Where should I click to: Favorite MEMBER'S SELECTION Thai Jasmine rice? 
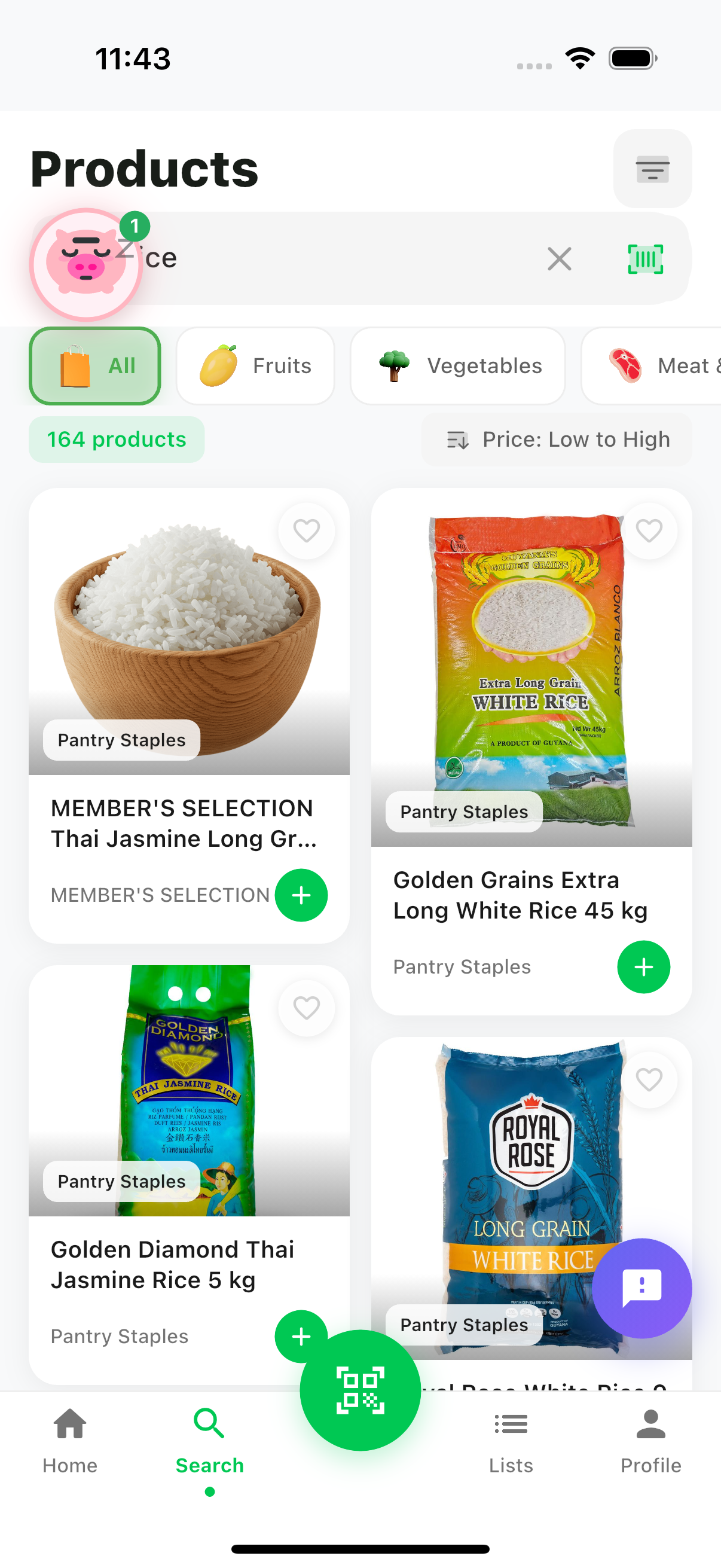pos(306,531)
